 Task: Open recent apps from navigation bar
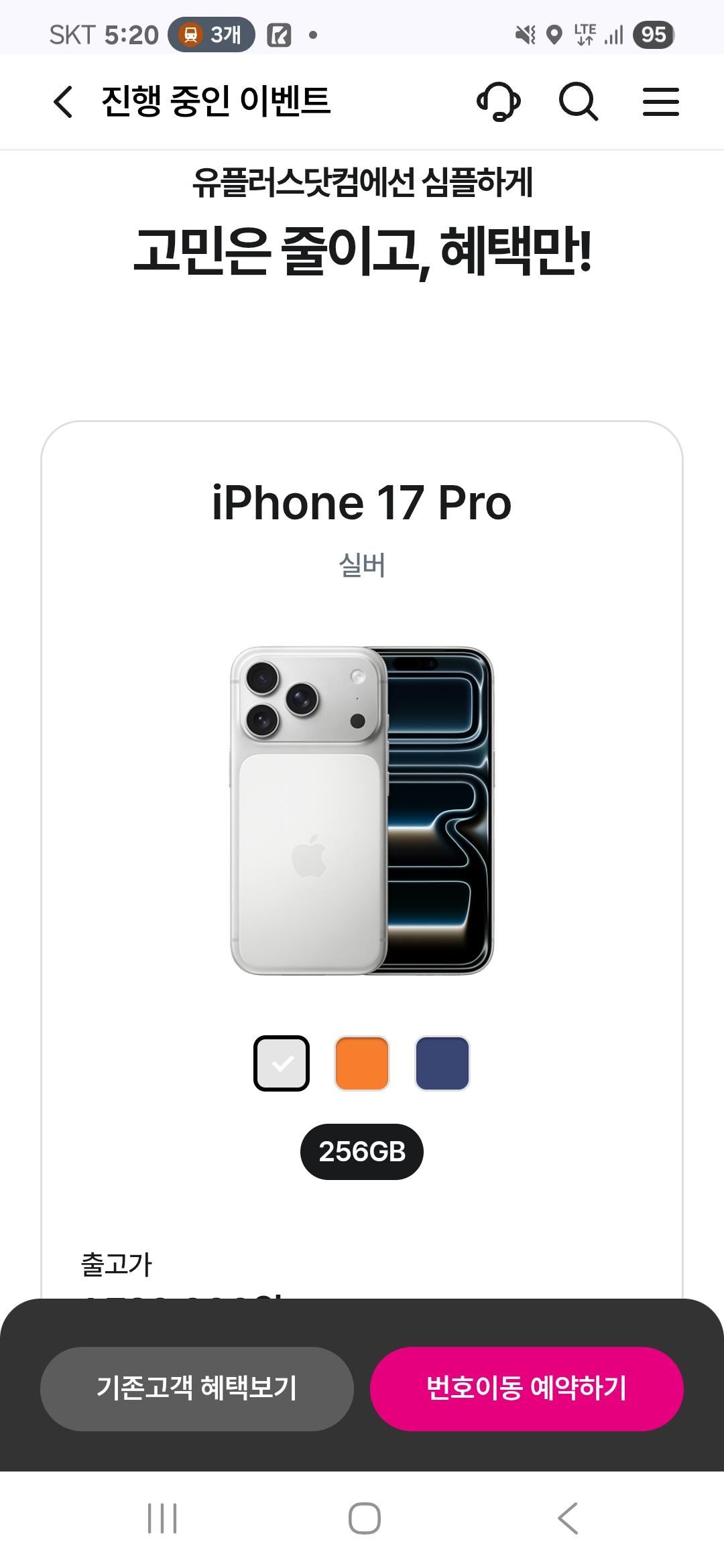pos(162,1518)
